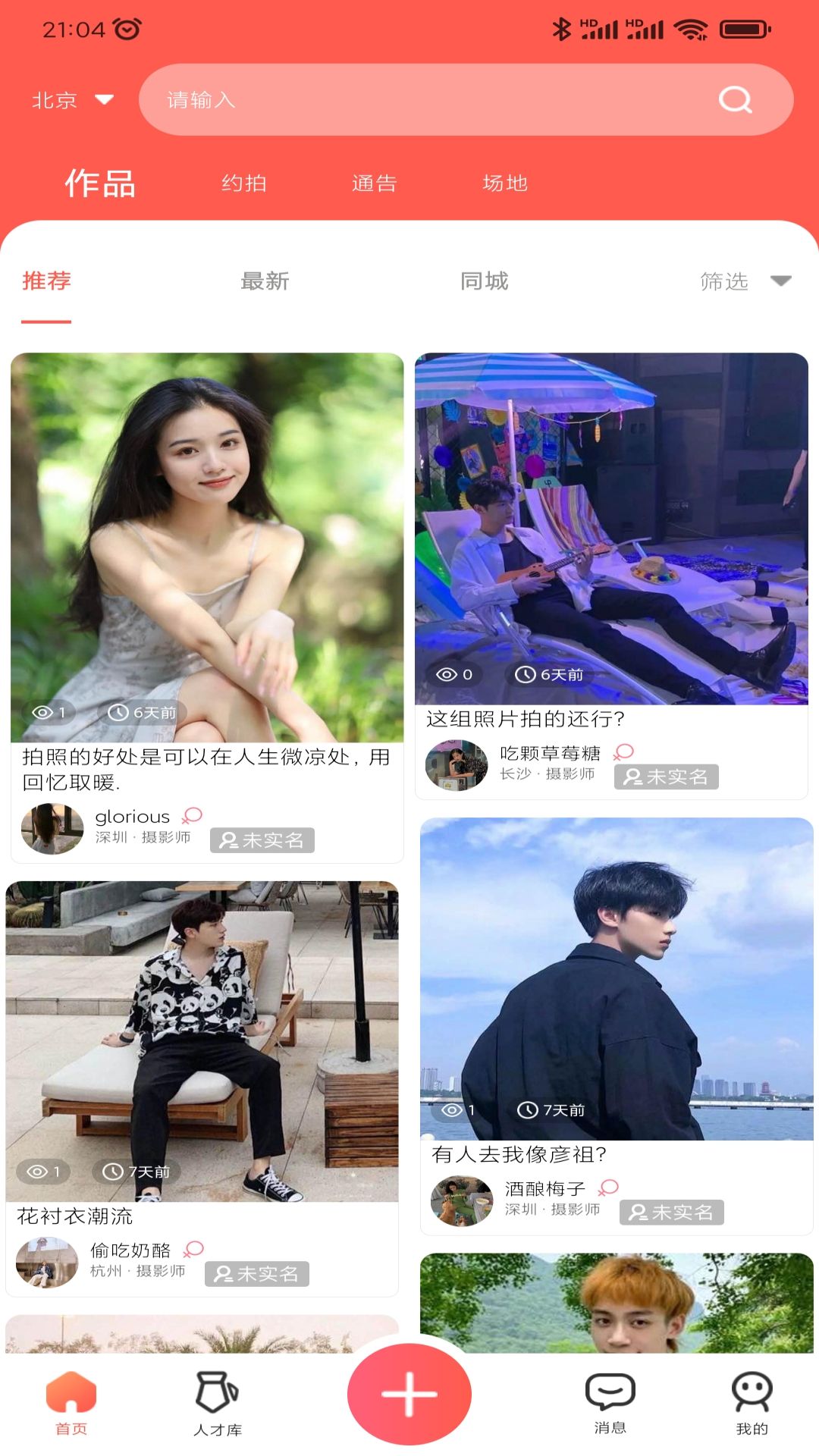Open the 花衬衣潮流 post
This screenshot has height=1456, width=819.
[202, 1040]
